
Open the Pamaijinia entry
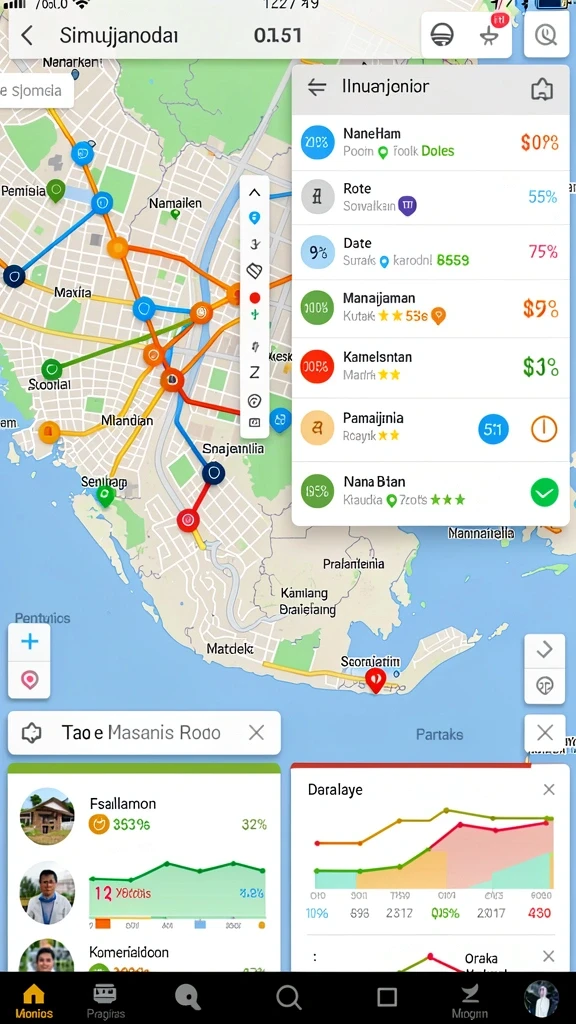[430, 429]
